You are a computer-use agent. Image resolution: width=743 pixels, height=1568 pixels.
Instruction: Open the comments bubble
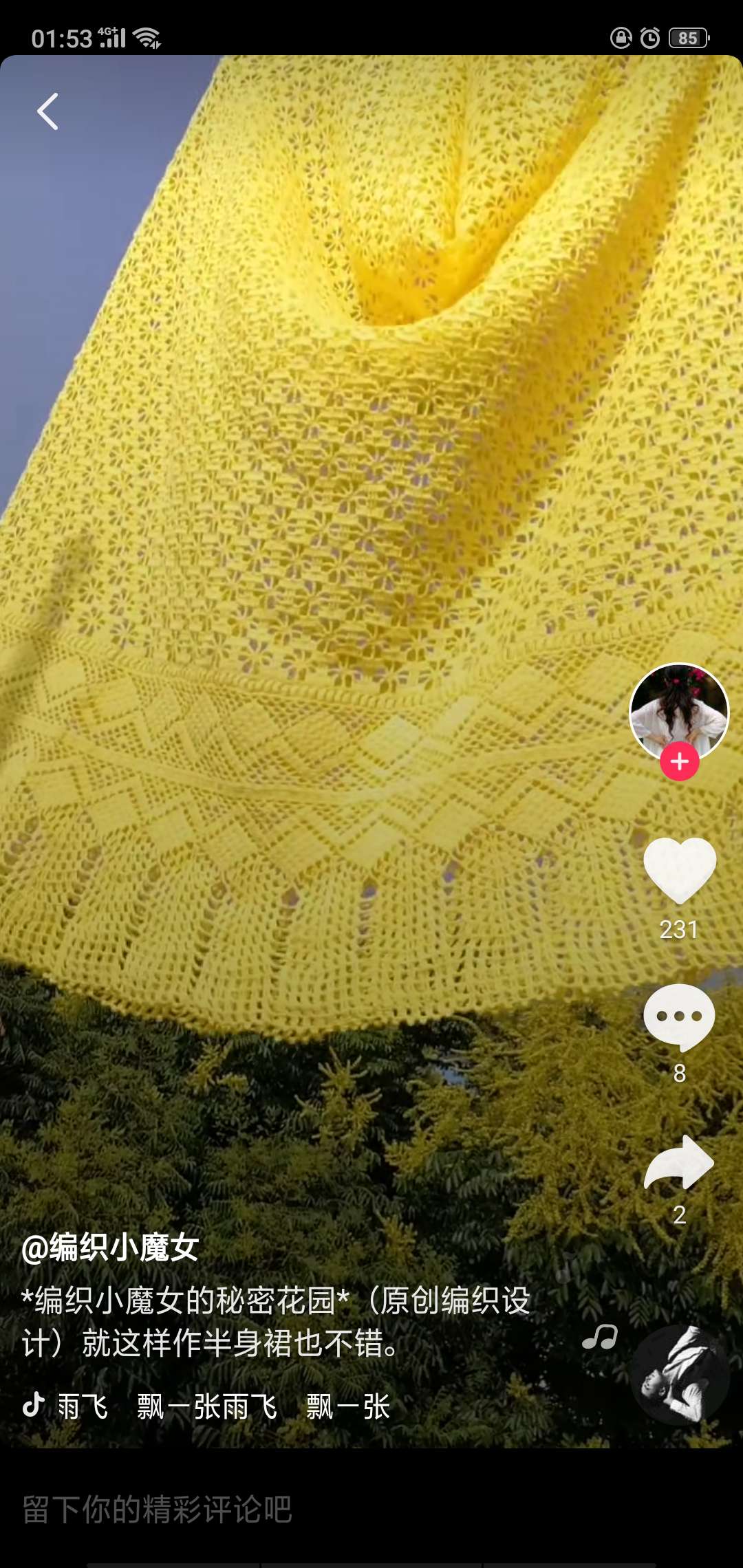[x=680, y=1016]
